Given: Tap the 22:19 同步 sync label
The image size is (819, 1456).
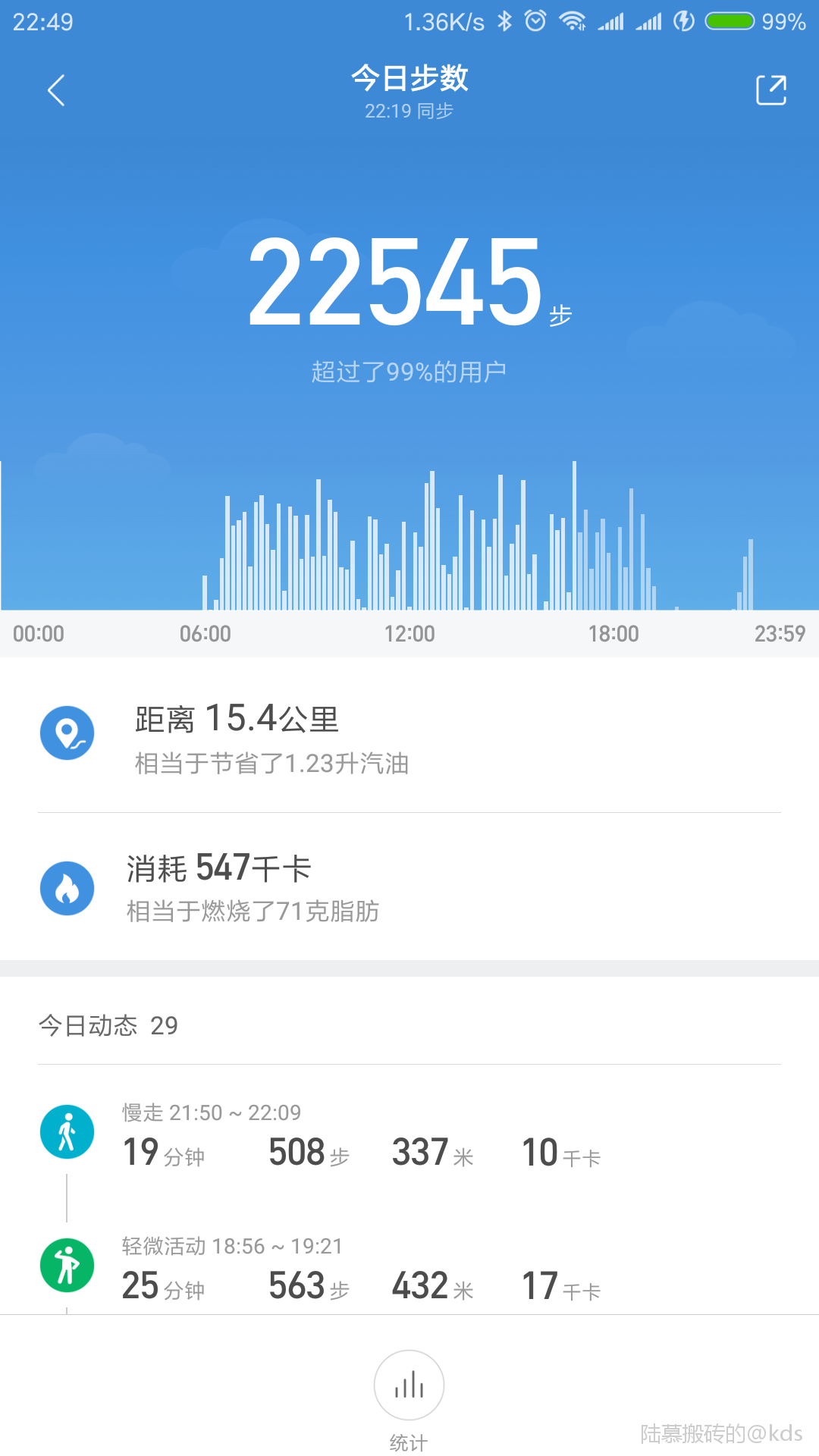Looking at the screenshot, I should pos(409,111).
